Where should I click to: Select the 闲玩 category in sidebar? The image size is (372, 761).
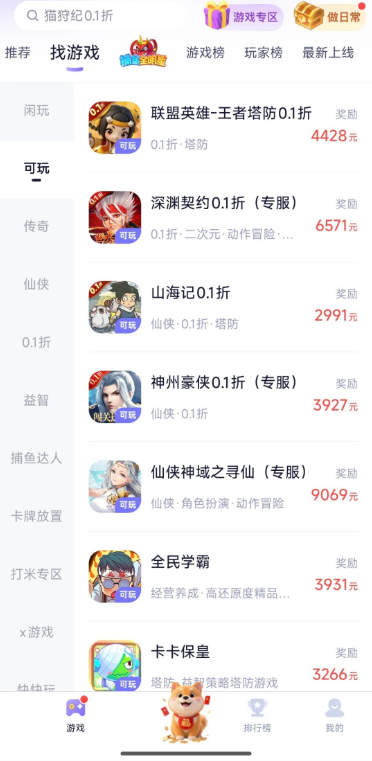(x=37, y=111)
